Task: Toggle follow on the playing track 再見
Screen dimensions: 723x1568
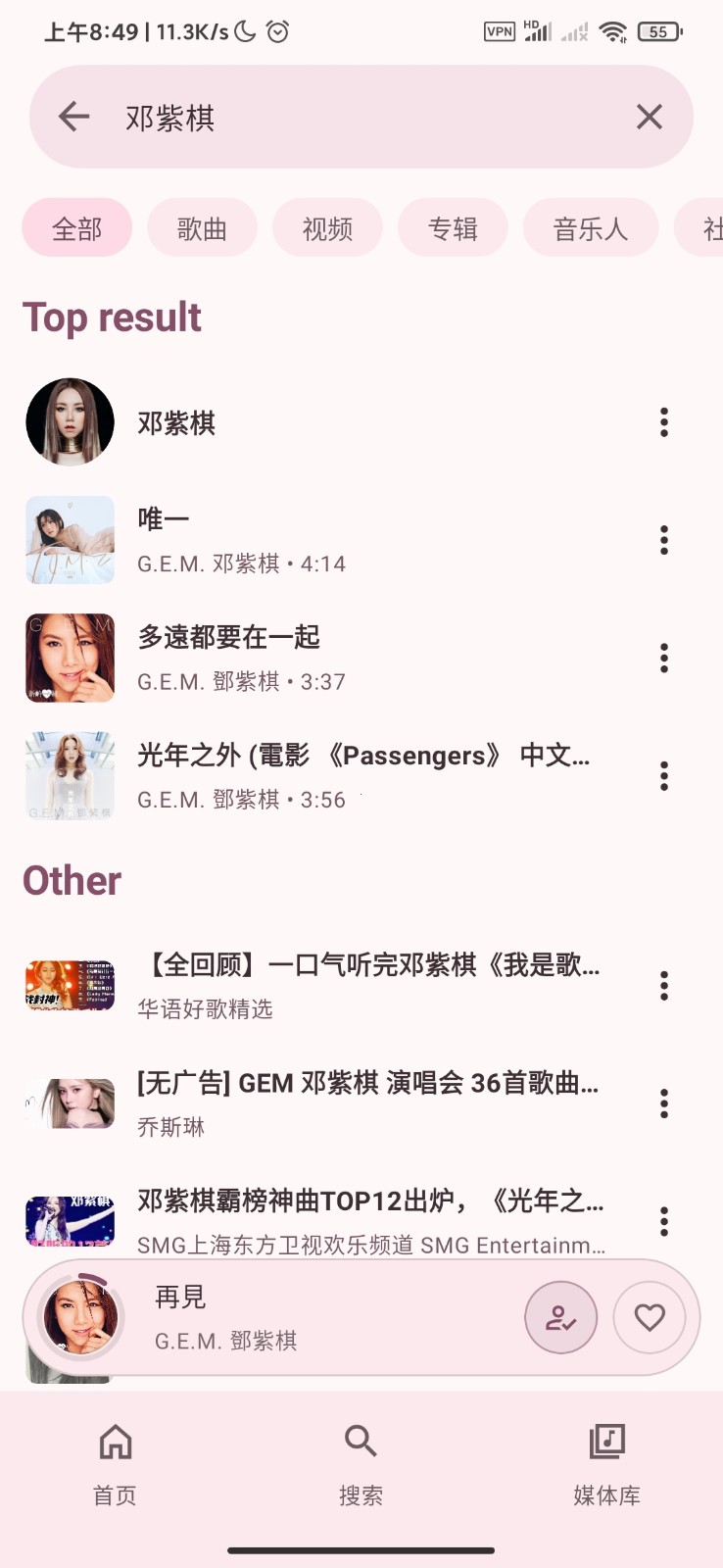Action: click(560, 1318)
